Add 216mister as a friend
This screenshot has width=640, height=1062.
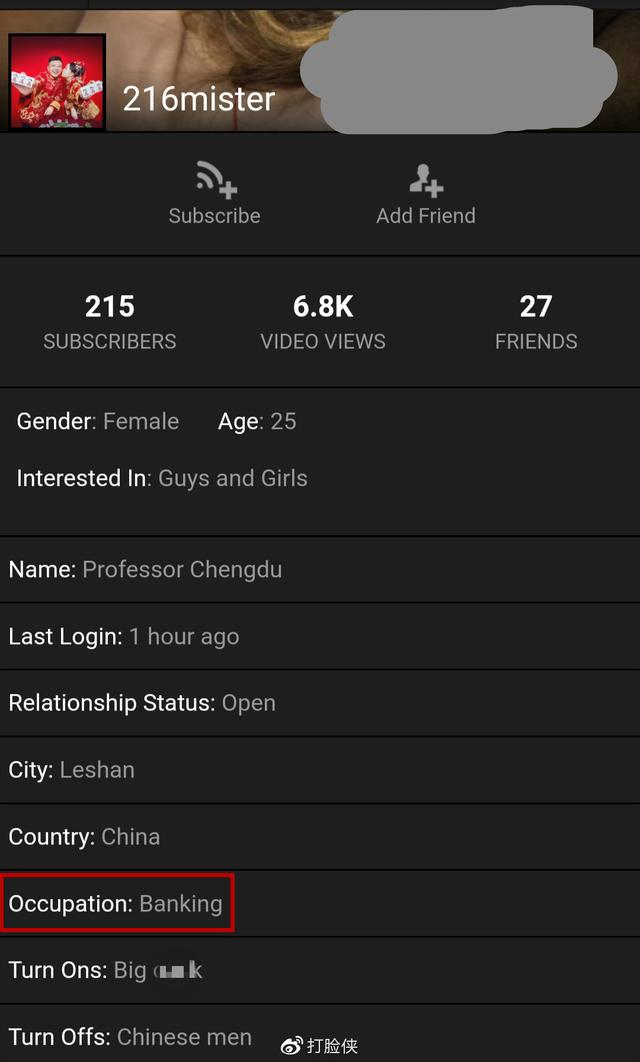tap(426, 194)
